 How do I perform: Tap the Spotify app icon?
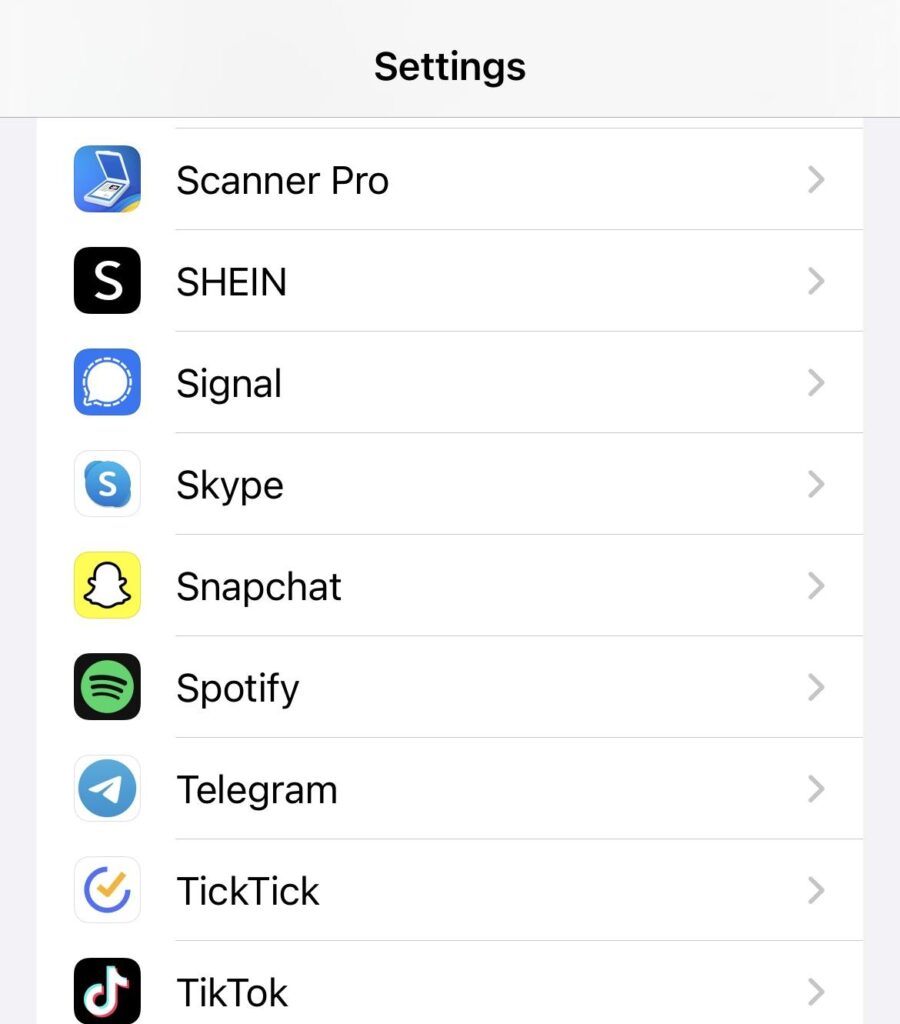tap(107, 687)
